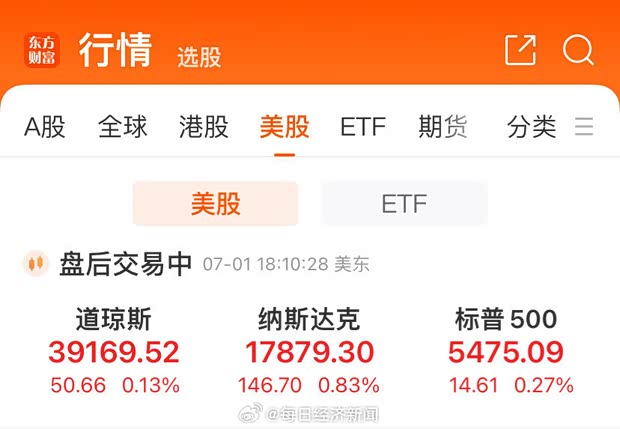Select the 美股 top tab
This screenshot has height=429, width=620.
pos(284,127)
